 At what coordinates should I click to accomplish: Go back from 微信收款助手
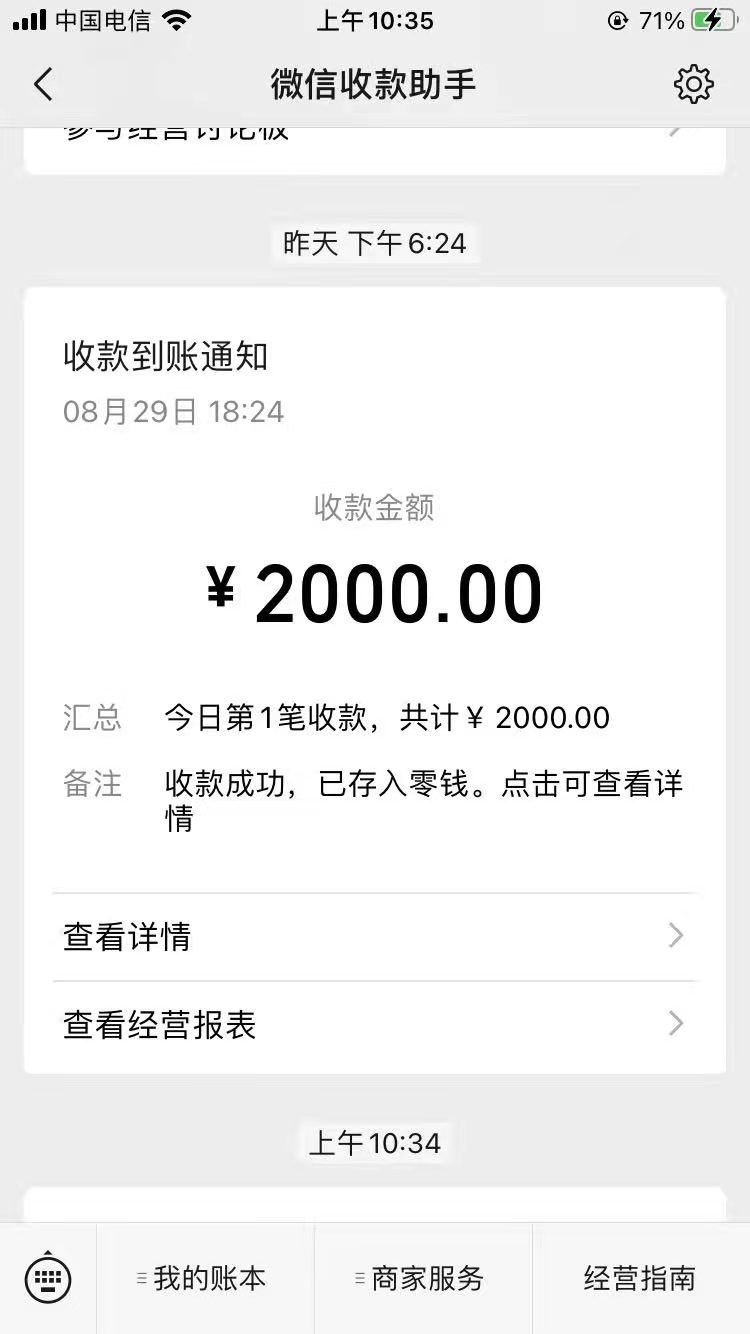coord(43,85)
